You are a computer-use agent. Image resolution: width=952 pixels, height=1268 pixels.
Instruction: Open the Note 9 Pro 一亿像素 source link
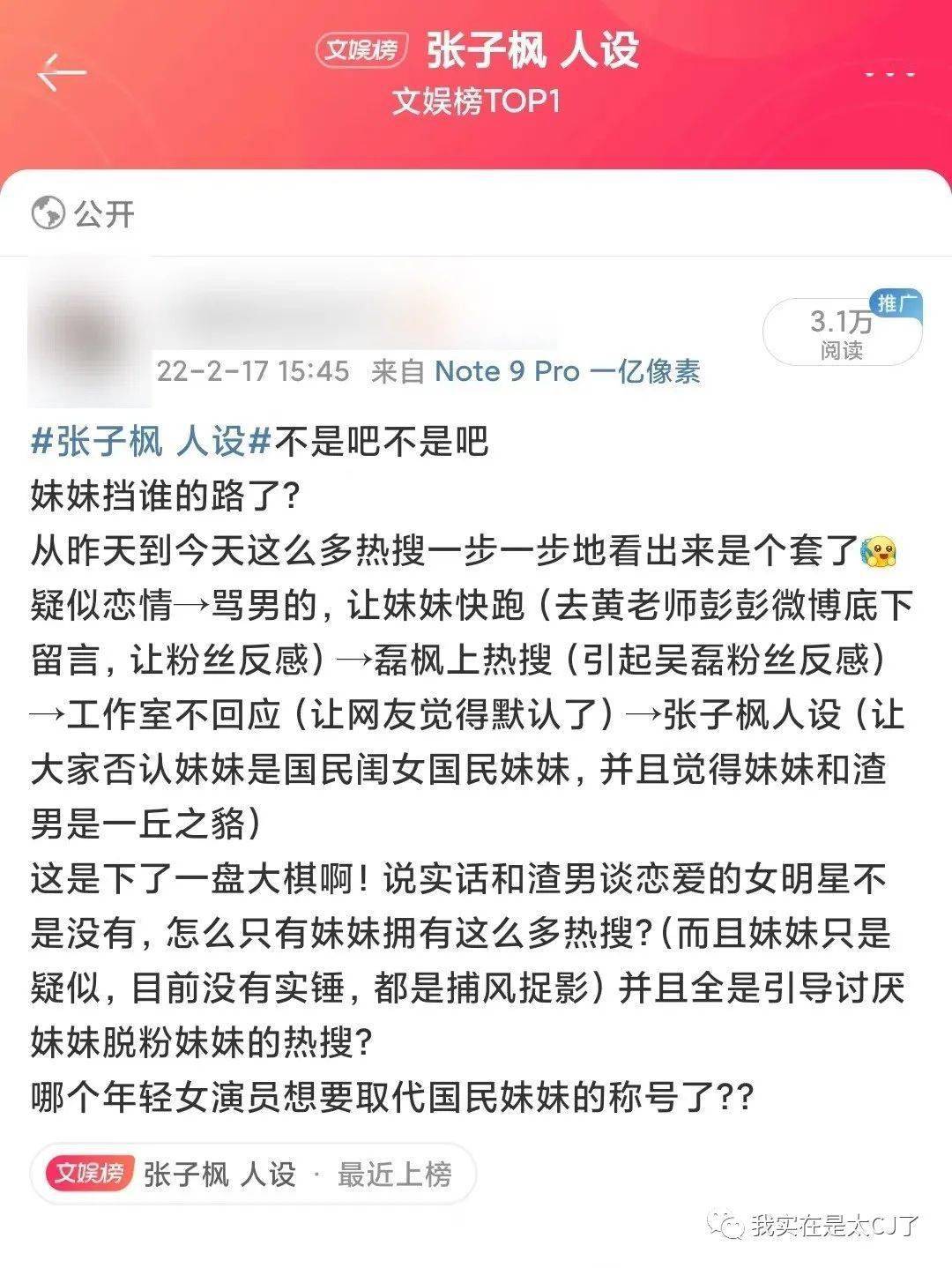[x=567, y=371]
